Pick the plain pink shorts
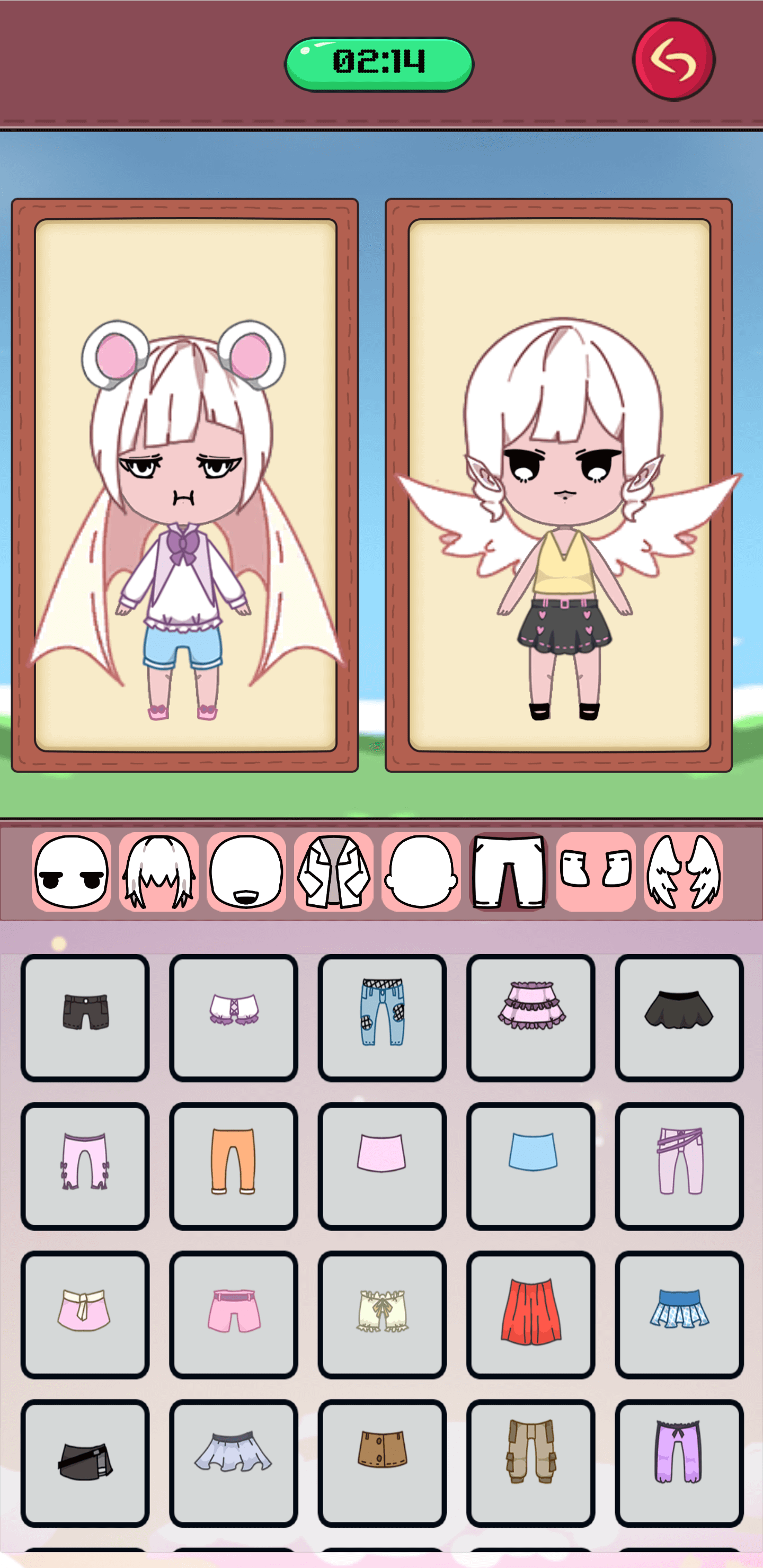763x1568 pixels. point(234,1315)
